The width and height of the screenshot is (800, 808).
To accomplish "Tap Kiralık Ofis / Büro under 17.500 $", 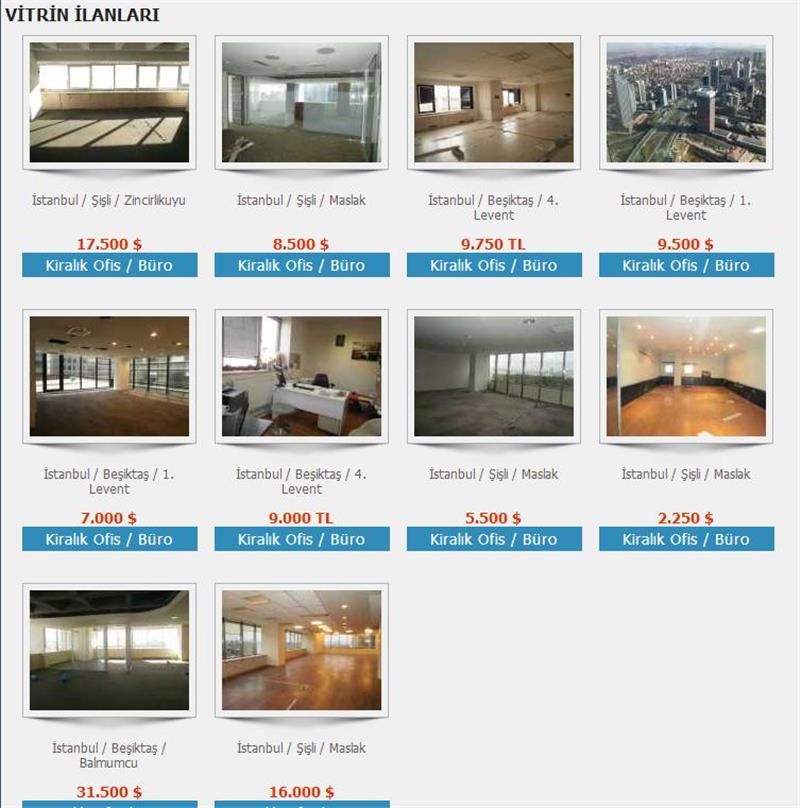I will click(x=109, y=265).
